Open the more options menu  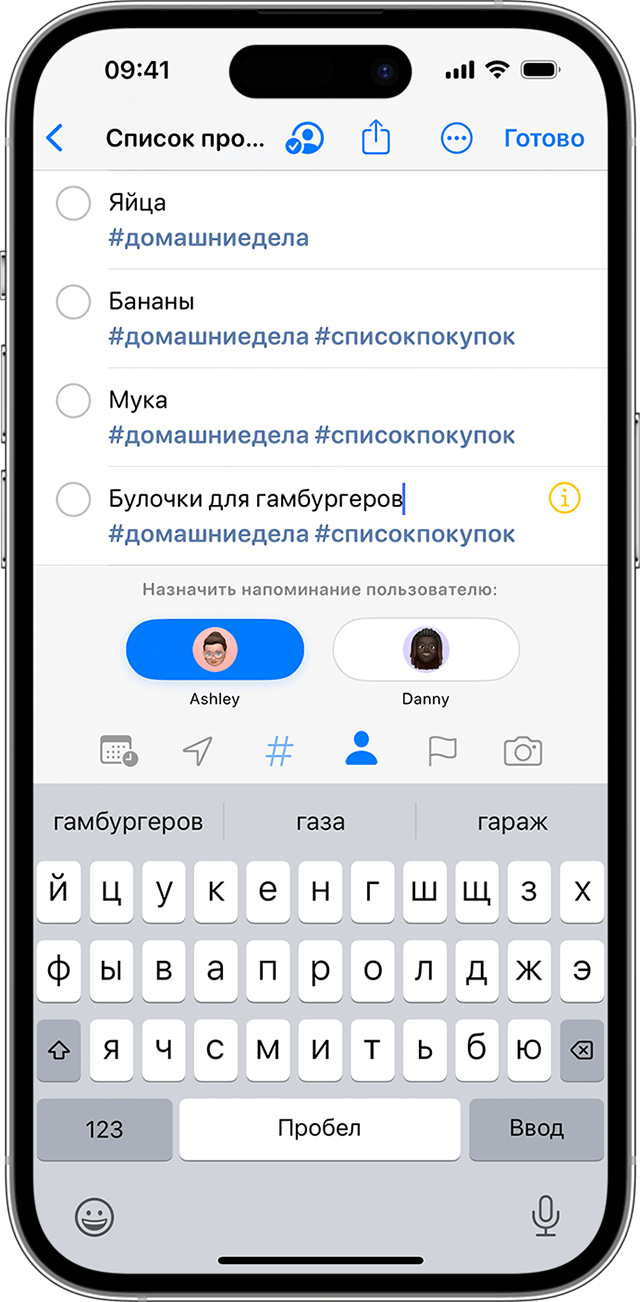(456, 138)
